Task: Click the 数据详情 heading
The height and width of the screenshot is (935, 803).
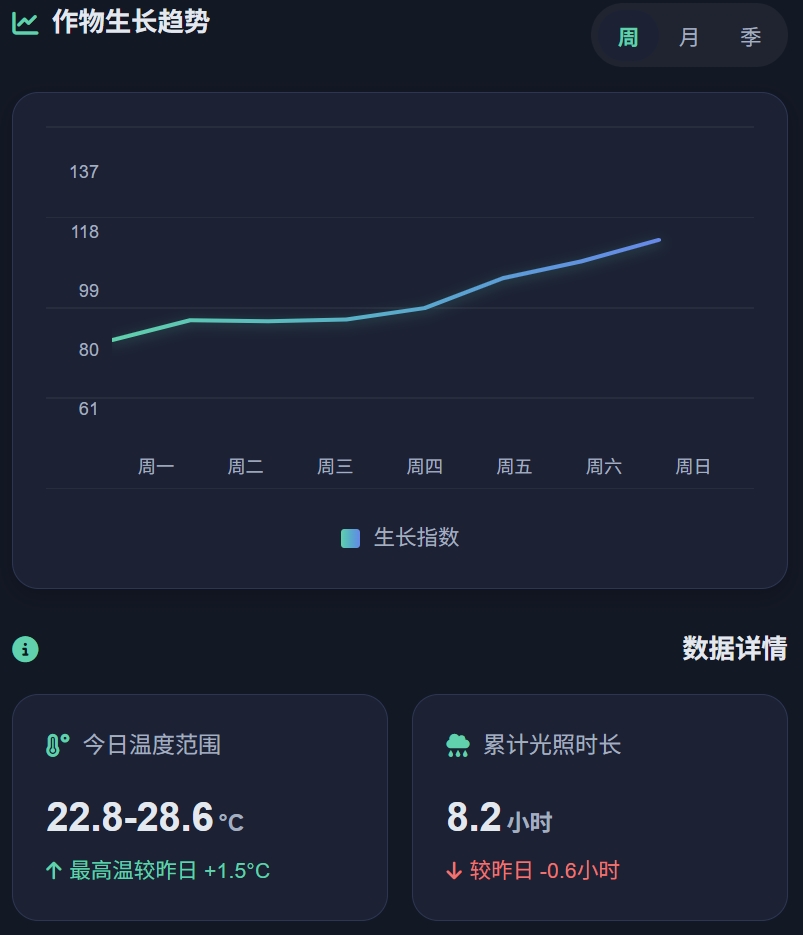Action: coord(735,649)
